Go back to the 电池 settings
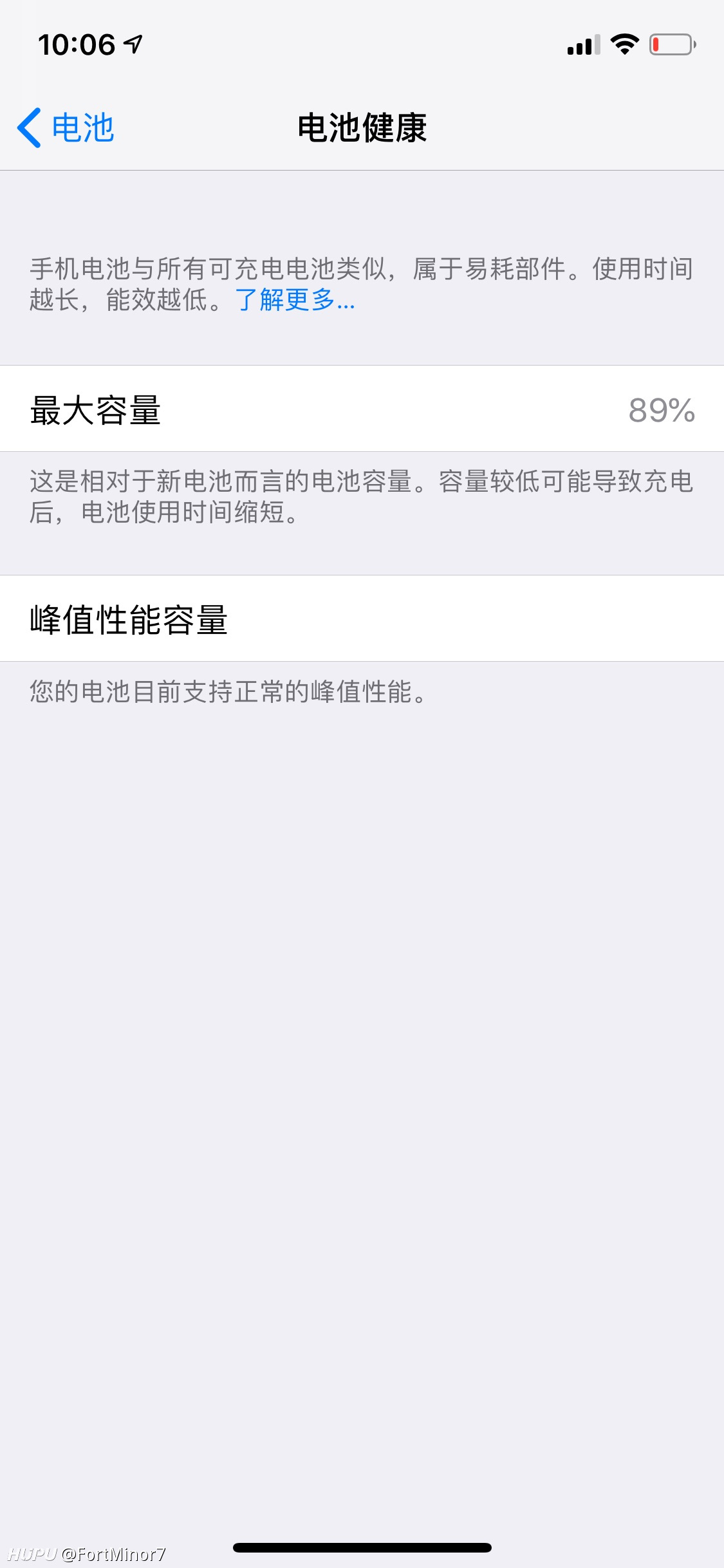 coord(66,127)
